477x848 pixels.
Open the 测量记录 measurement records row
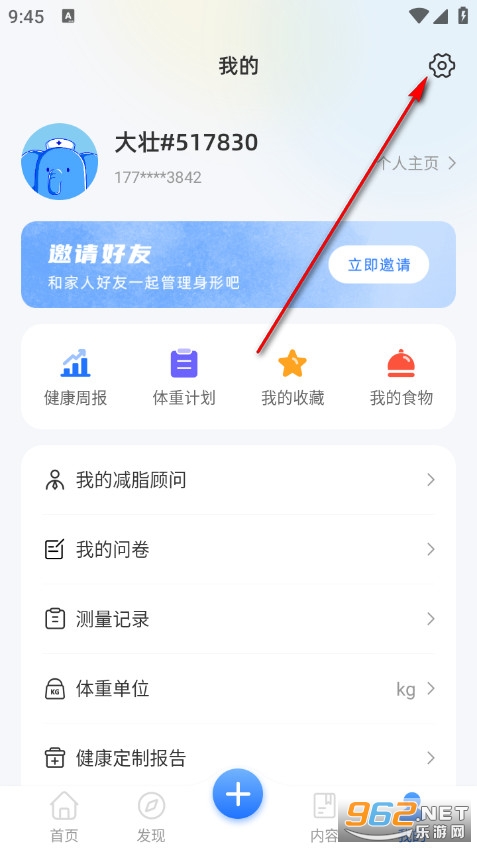click(238, 619)
